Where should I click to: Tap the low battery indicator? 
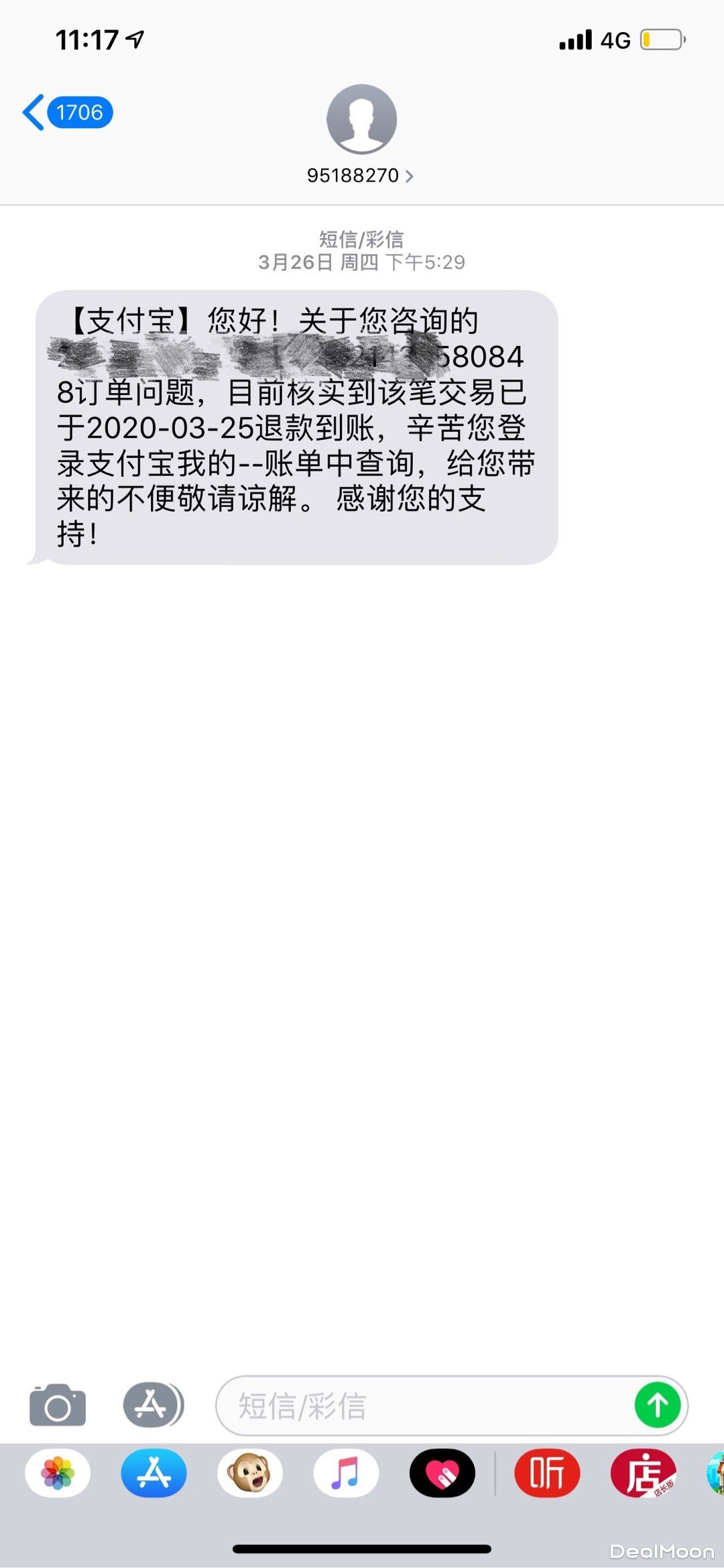click(660, 38)
